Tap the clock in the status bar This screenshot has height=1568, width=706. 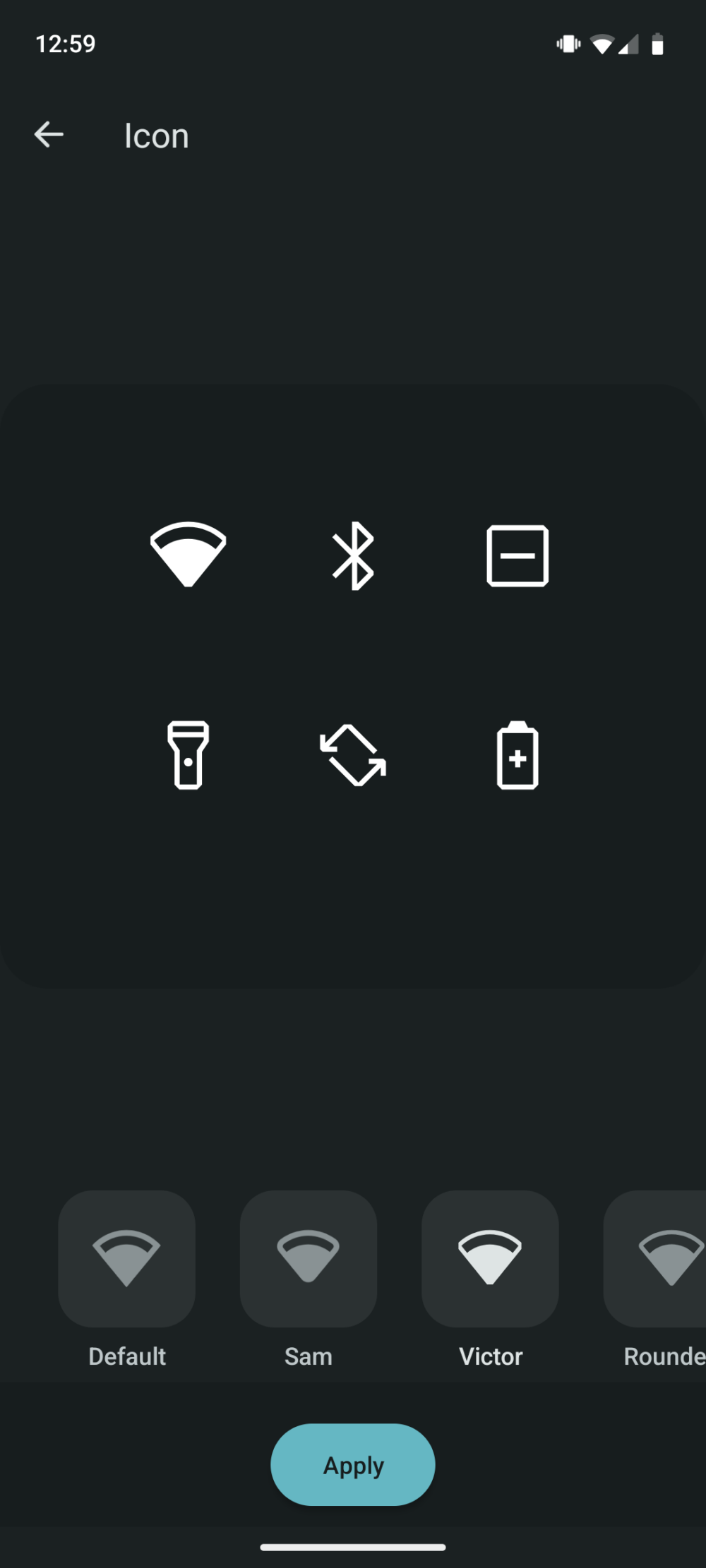click(66, 43)
